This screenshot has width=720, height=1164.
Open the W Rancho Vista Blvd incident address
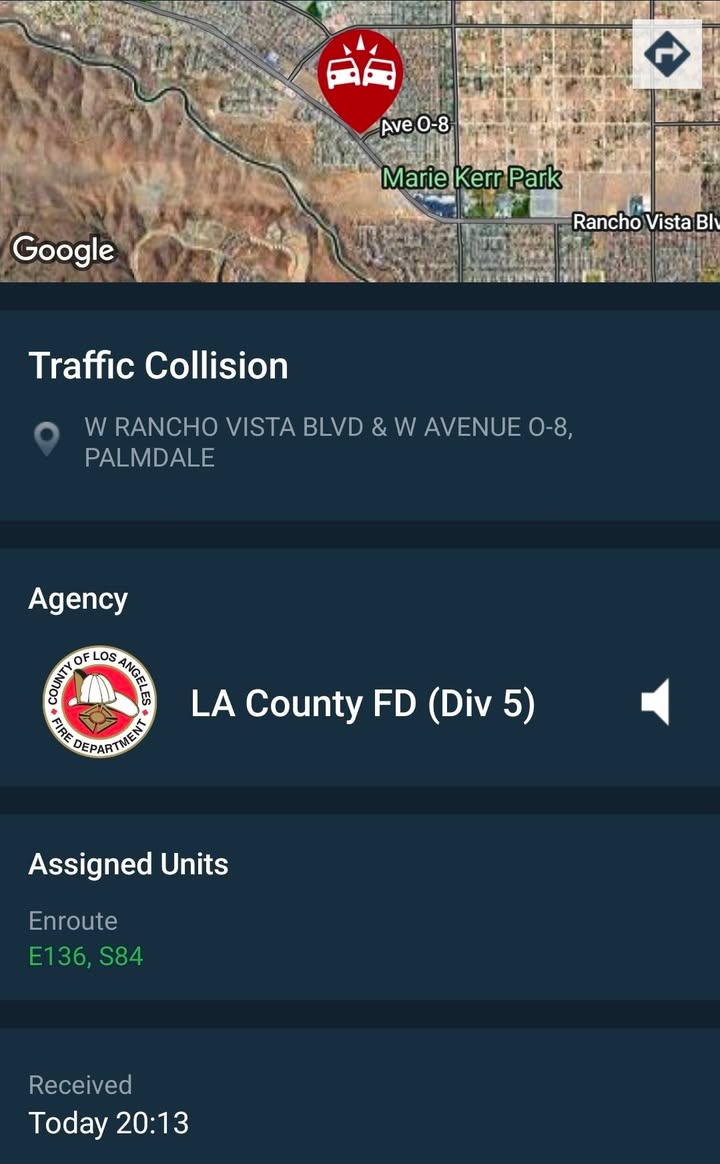click(328, 442)
